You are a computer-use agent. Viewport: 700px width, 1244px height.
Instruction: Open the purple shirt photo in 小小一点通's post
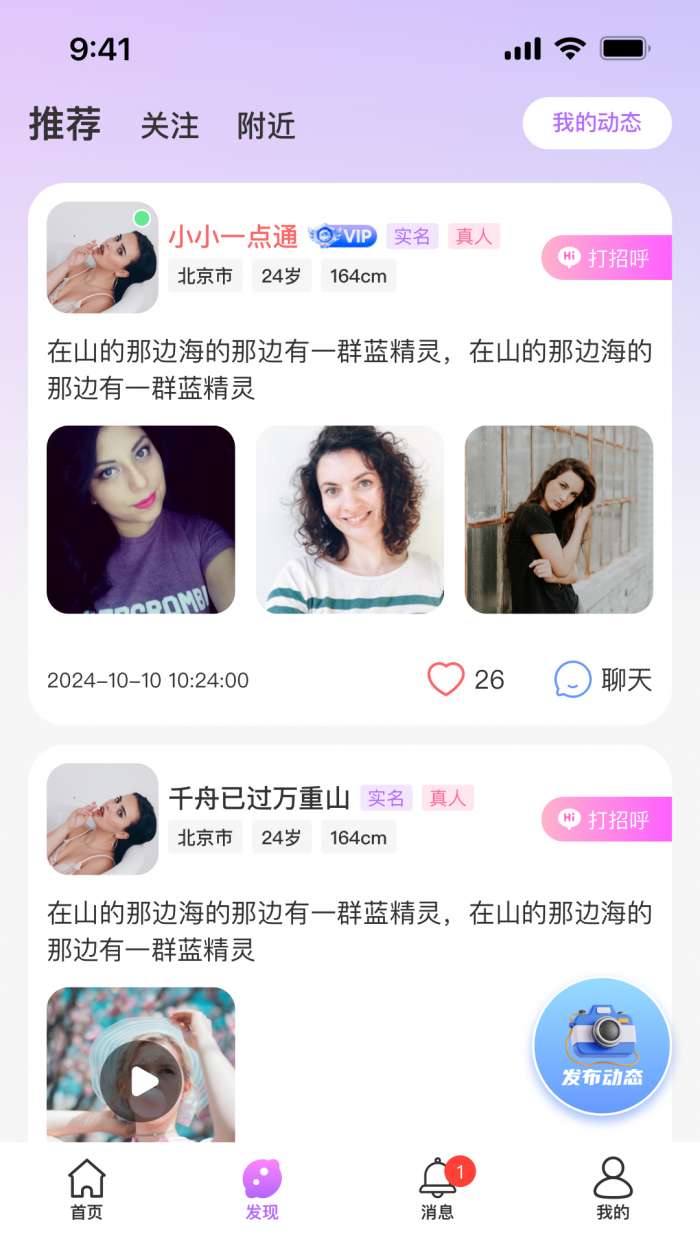[141, 520]
